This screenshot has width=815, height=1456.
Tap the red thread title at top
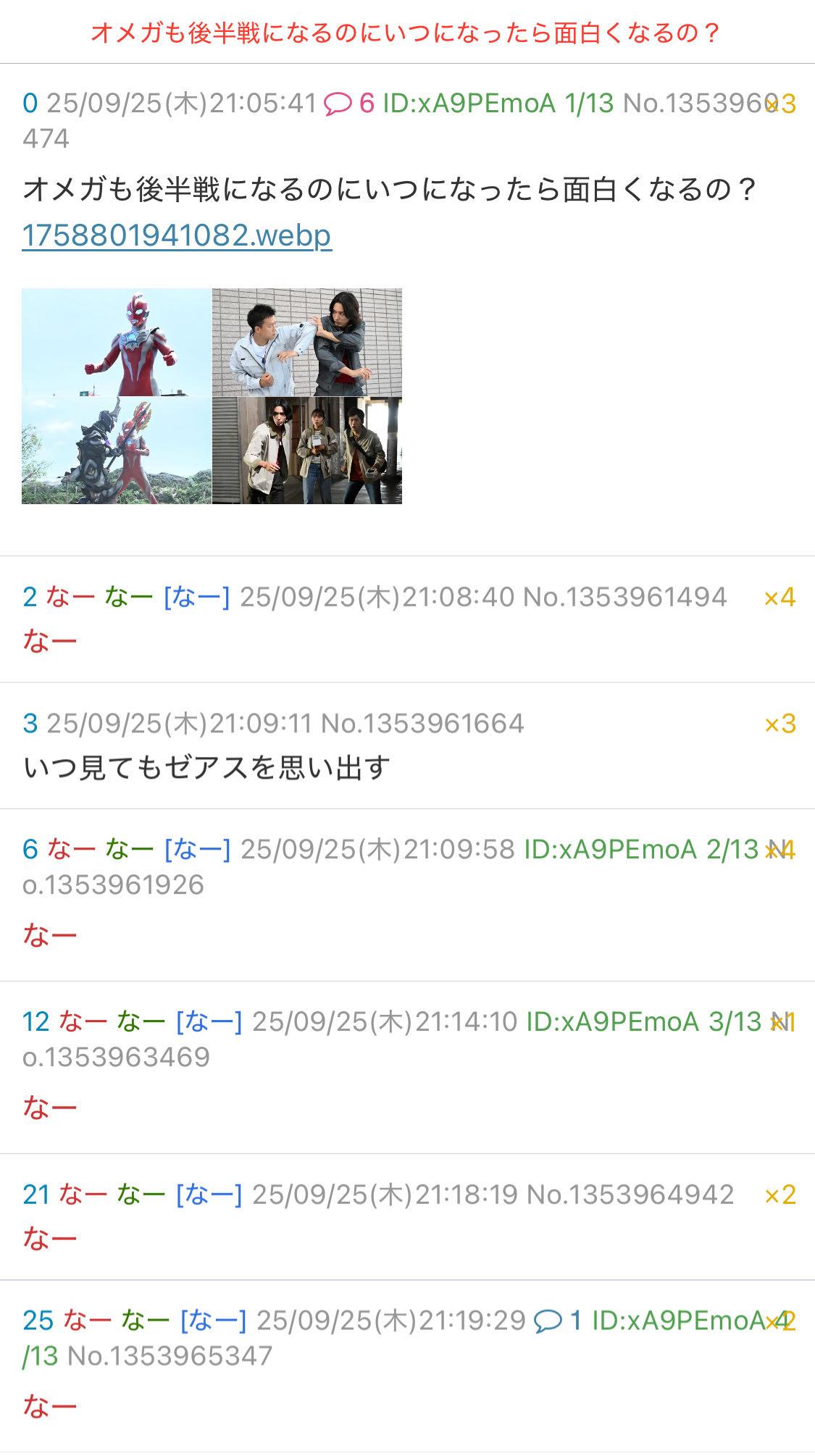pos(406,33)
